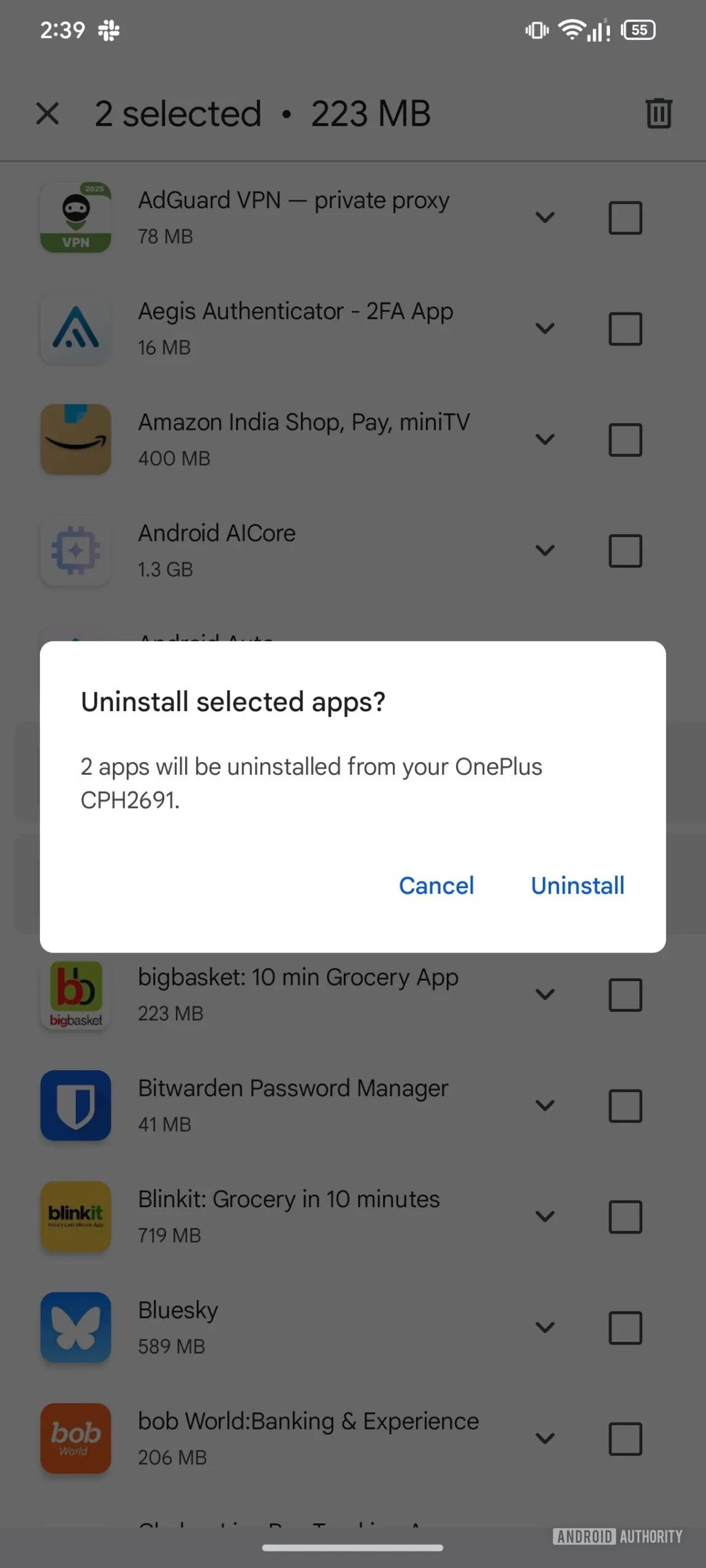Screen dimensions: 706x1568
Task: Select the bob World checkbox
Action: [625, 1439]
